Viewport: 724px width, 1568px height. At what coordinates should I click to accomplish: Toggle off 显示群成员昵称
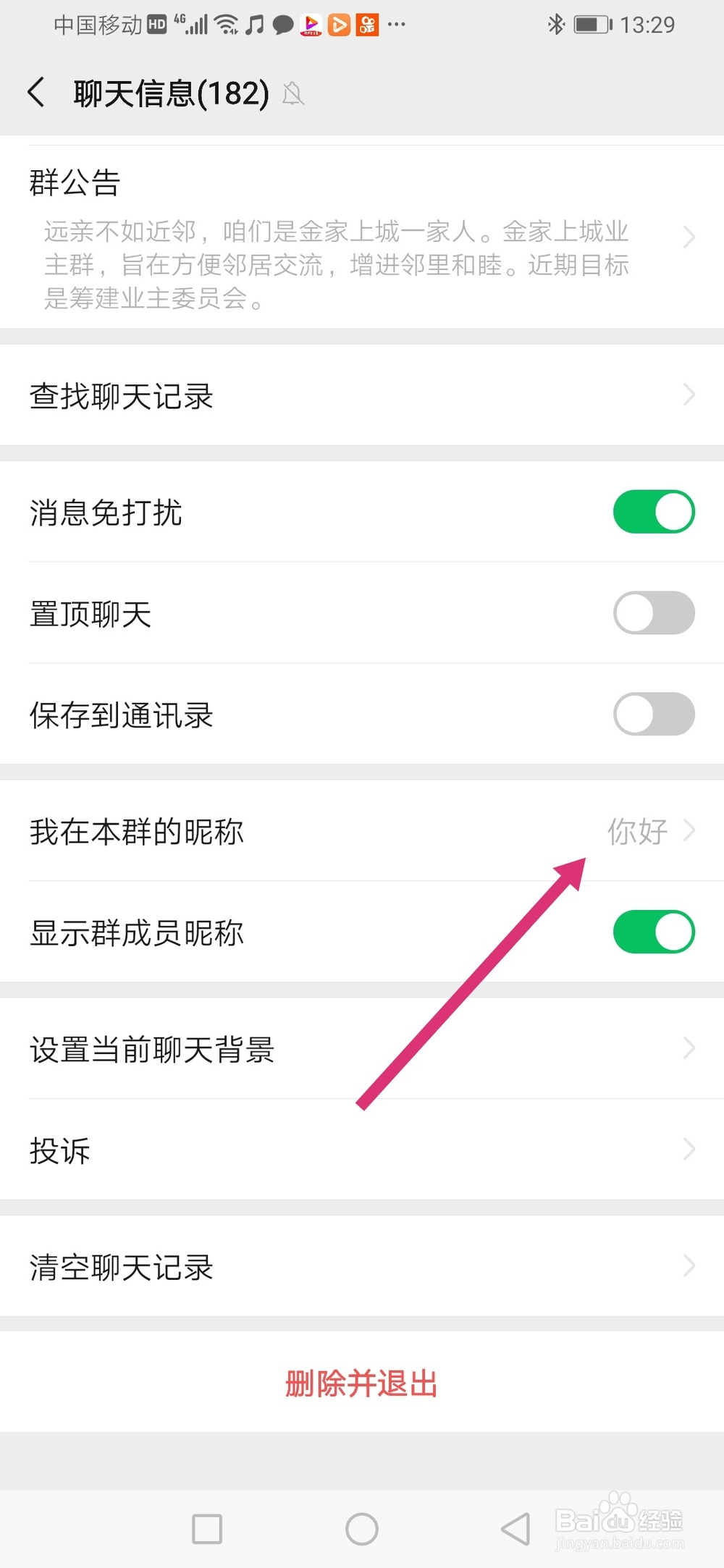[652, 932]
